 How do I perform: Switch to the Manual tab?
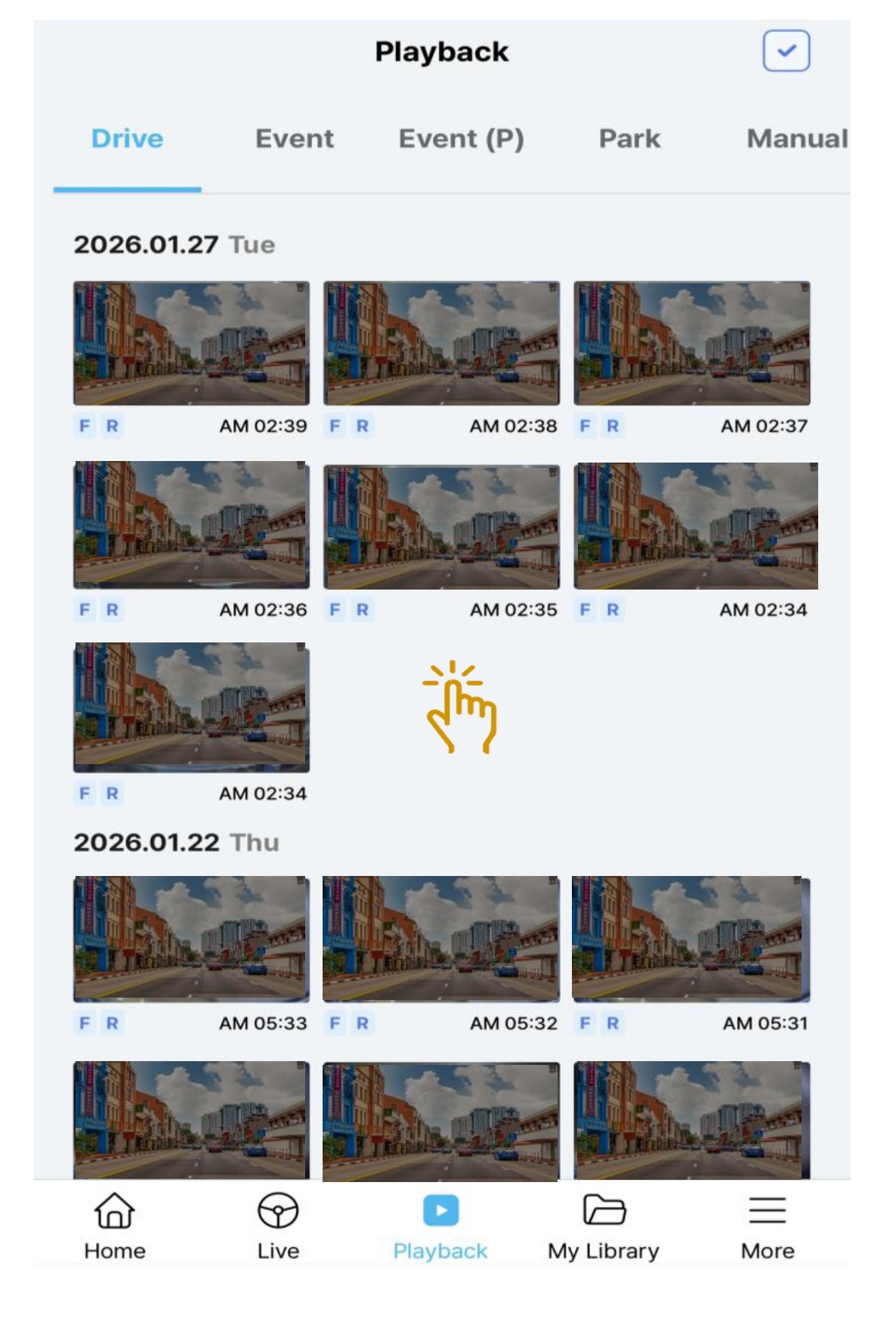796,139
